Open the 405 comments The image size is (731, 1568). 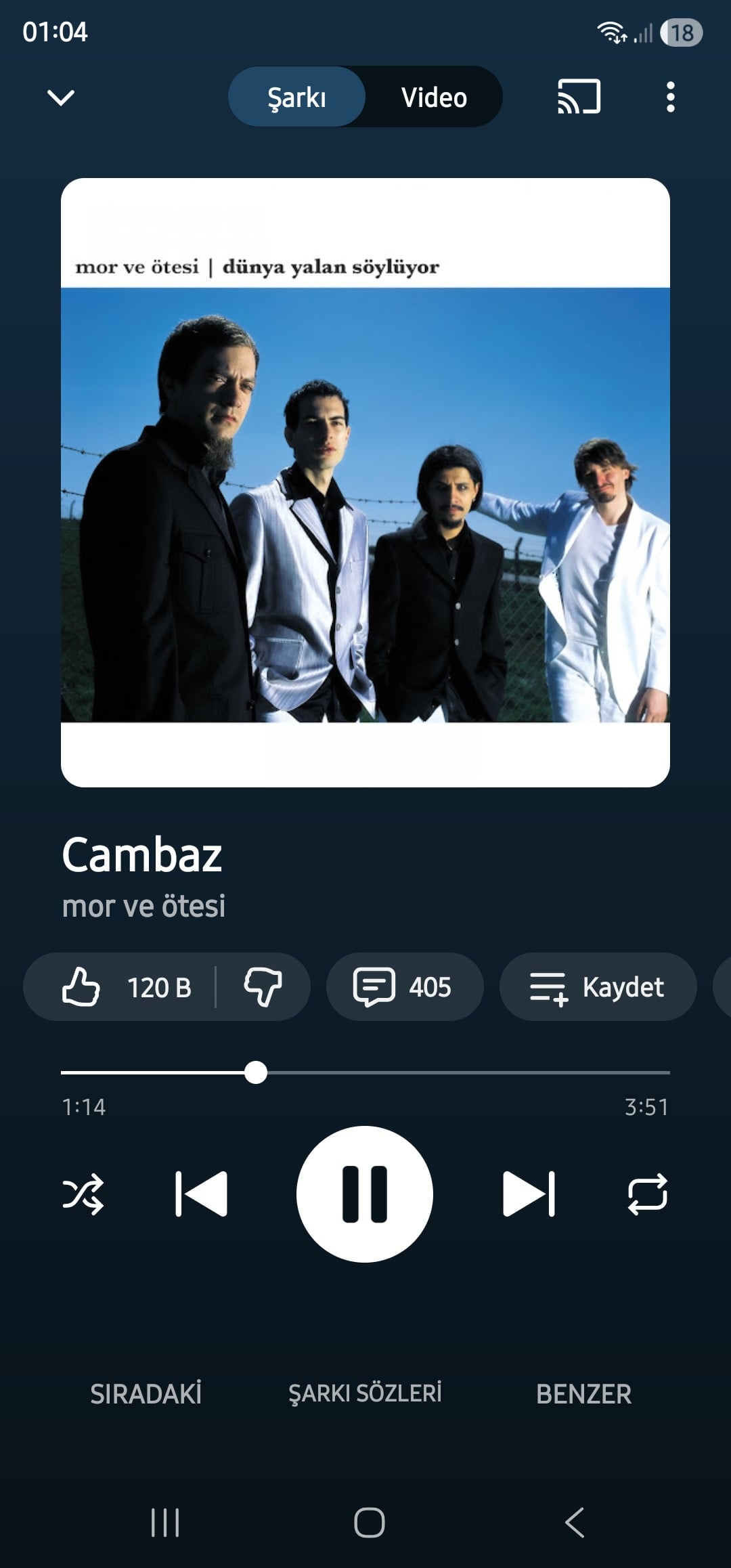[404, 987]
